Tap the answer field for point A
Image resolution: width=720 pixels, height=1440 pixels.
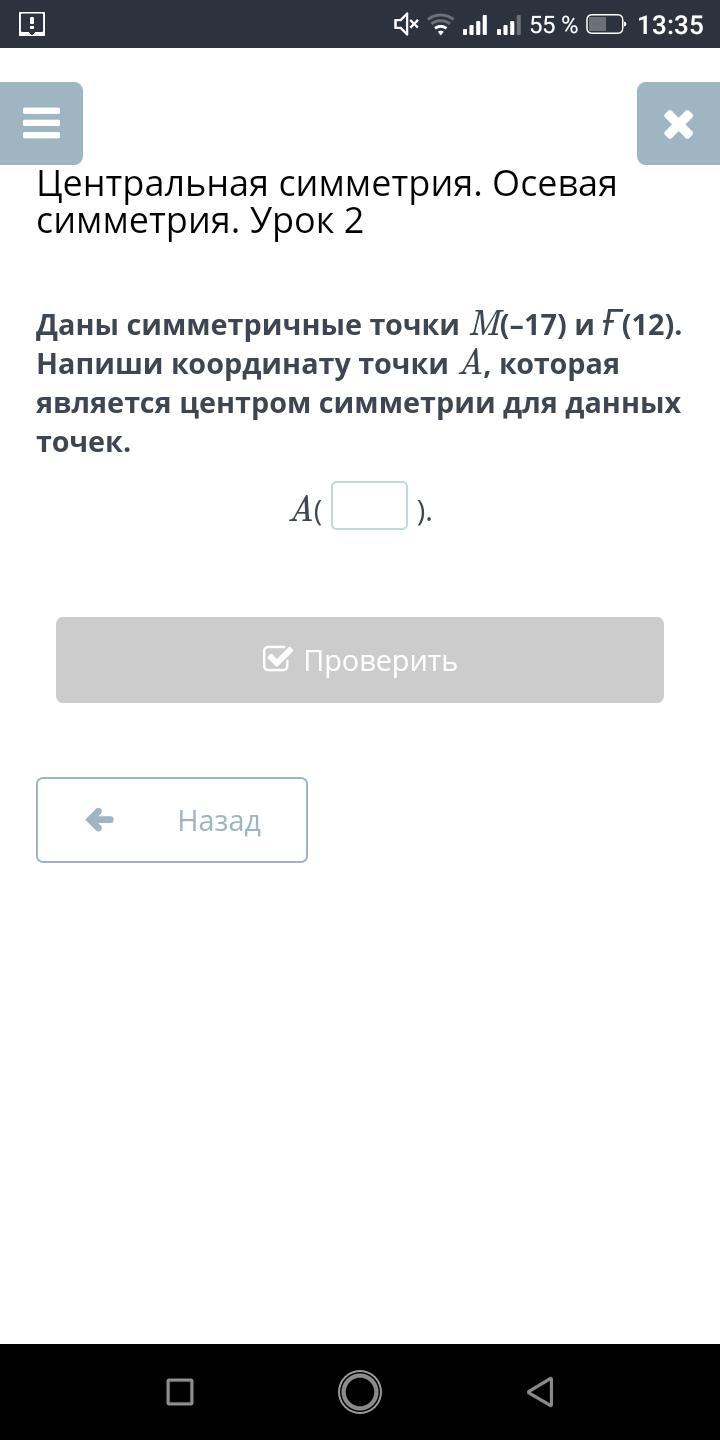click(369, 505)
